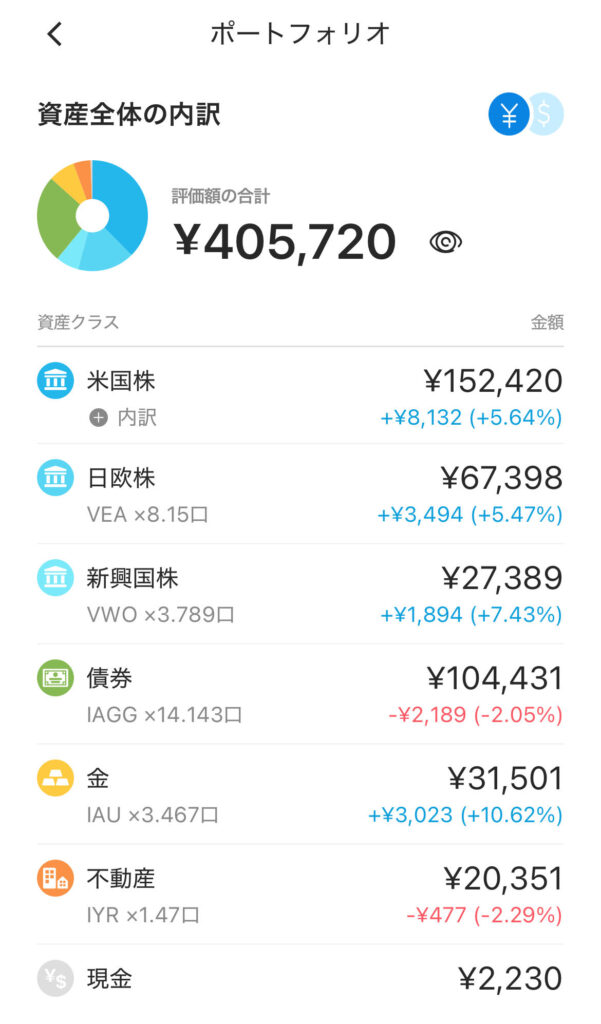The width and height of the screenshot is (601, 1024).
Task: Hide the total valuation amount
Action: click(446, 242)
